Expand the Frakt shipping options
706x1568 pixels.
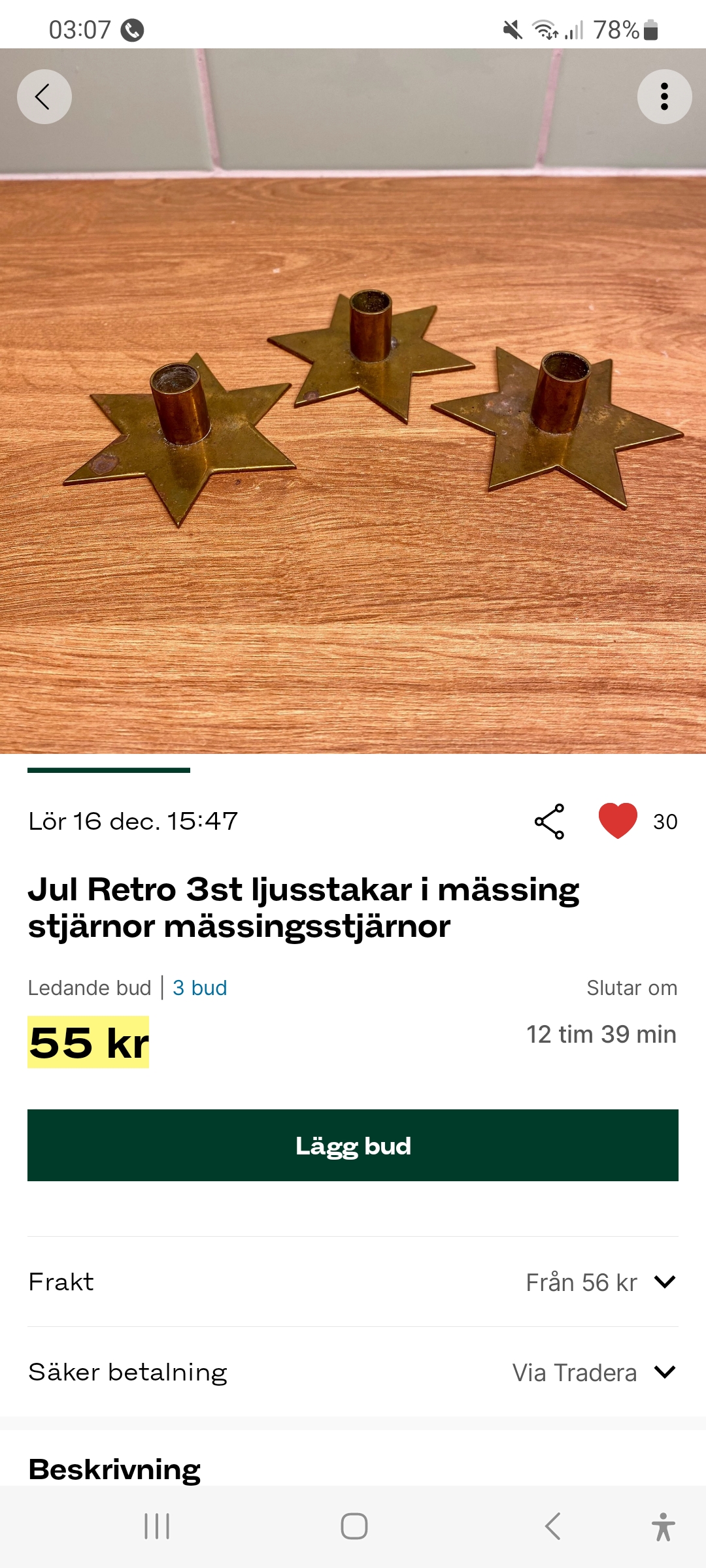(x=664, y=1282)
